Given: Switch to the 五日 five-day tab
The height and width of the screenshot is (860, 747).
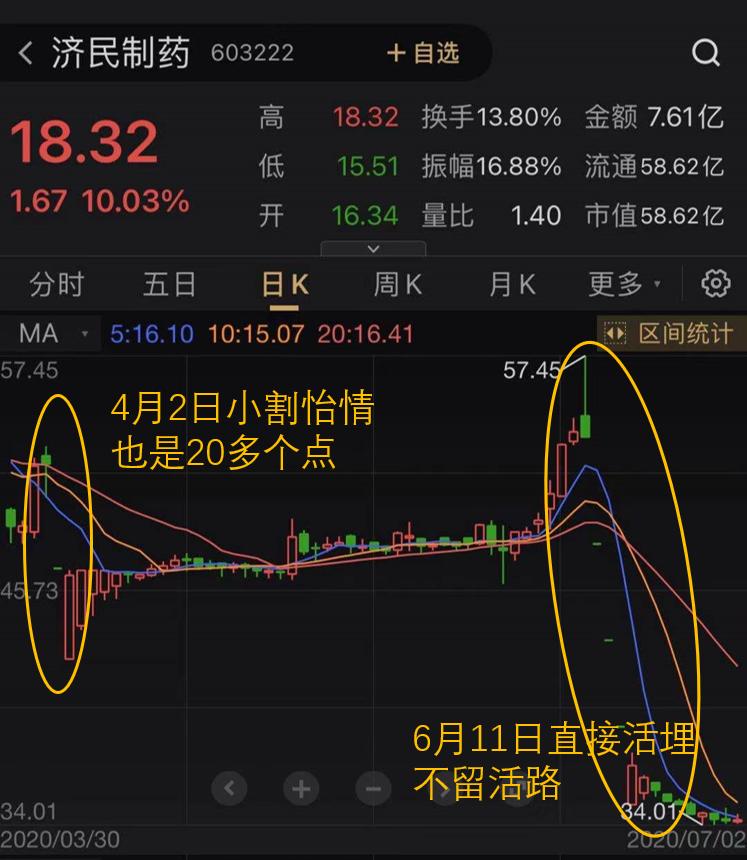Looking at the screenshot, I should 168,284.
